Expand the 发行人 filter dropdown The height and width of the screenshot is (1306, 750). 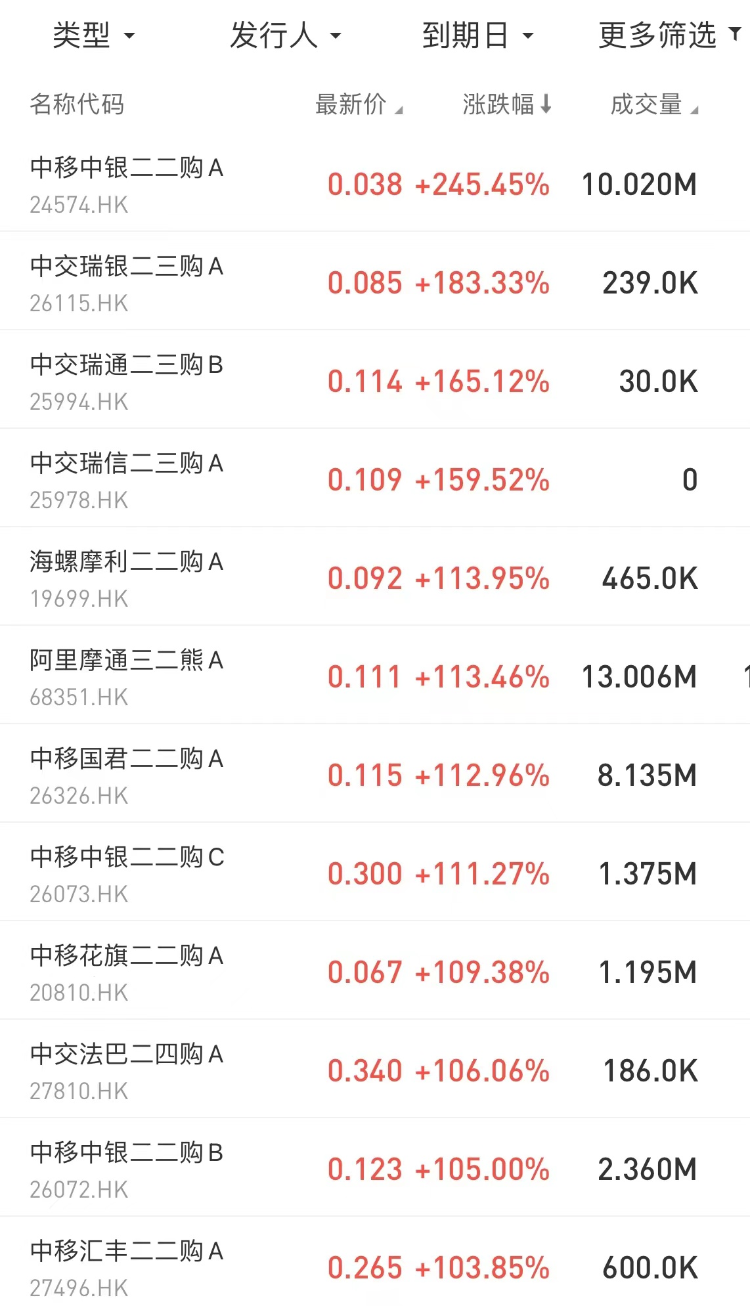pos(285,36)
